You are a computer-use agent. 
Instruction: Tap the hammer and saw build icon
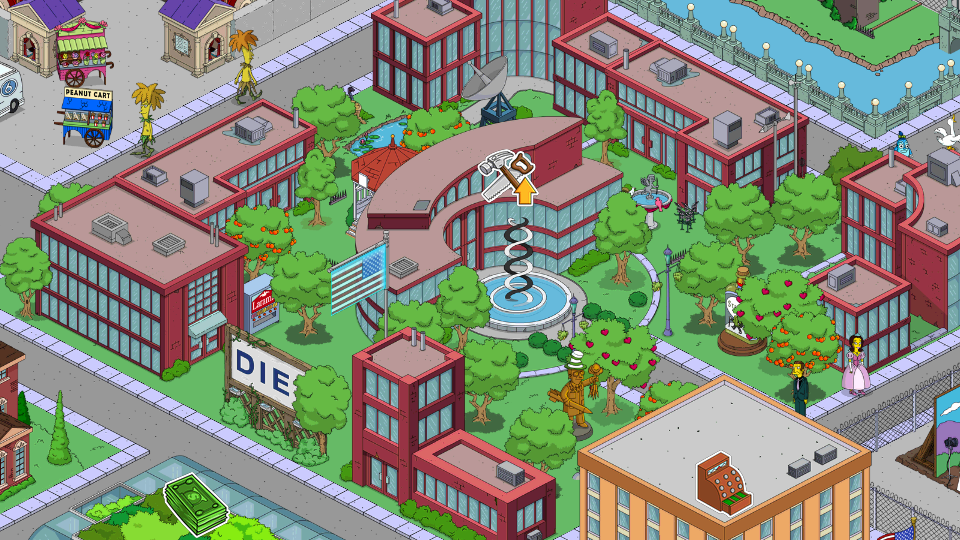click(x=506, y=176)
